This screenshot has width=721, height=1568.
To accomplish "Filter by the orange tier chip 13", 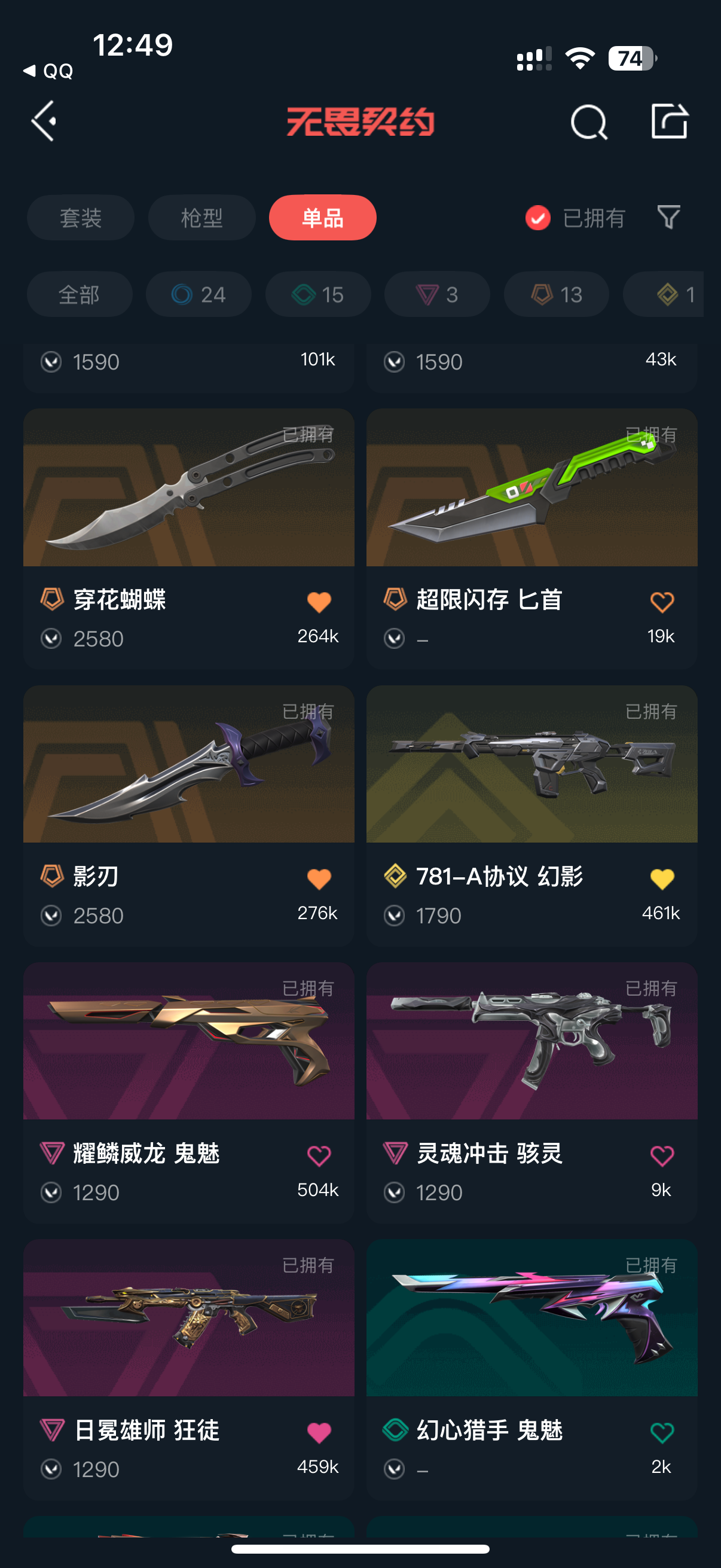I will coord(556,295).
